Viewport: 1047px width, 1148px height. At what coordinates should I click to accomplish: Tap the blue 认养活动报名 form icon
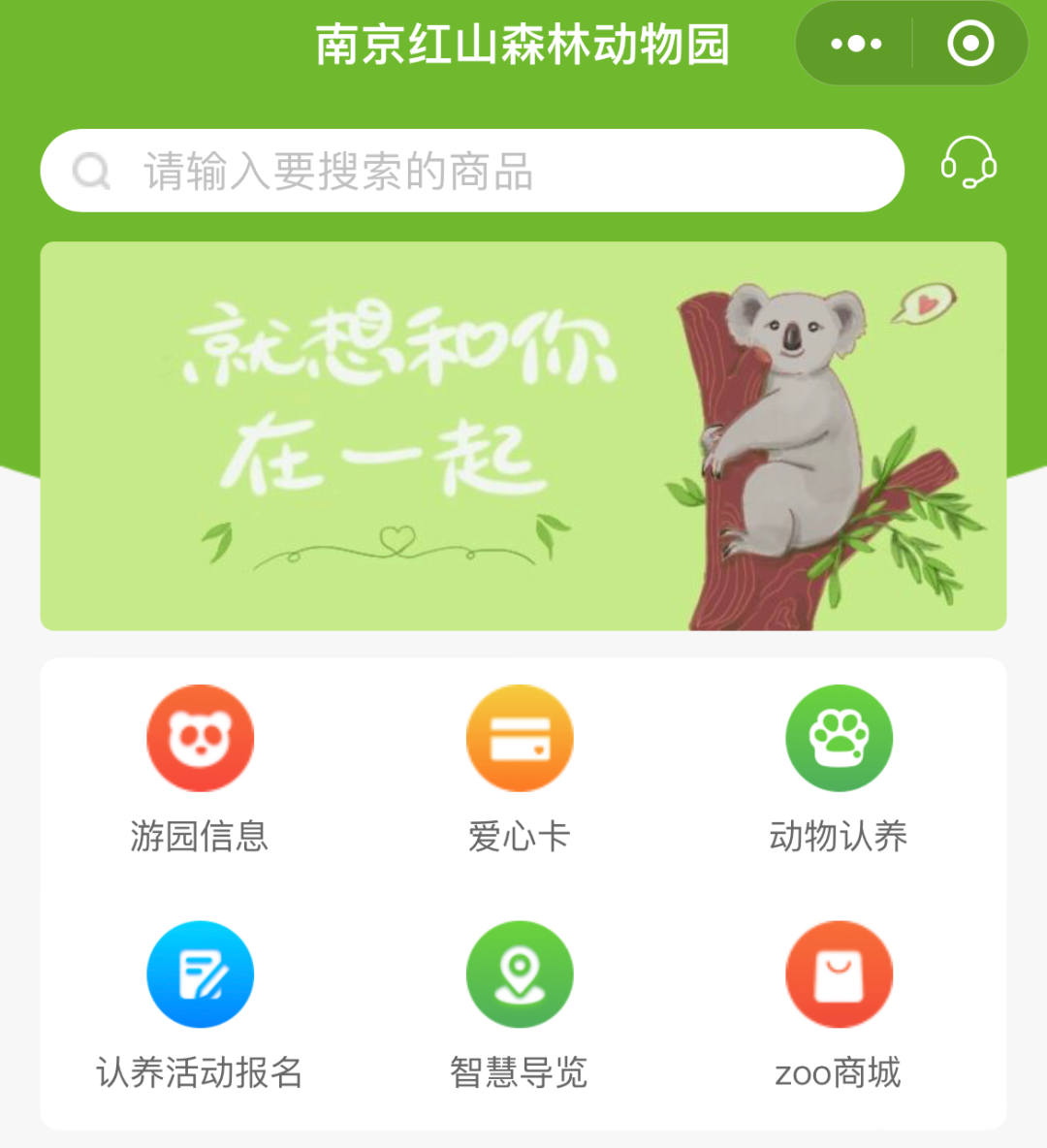201,974
